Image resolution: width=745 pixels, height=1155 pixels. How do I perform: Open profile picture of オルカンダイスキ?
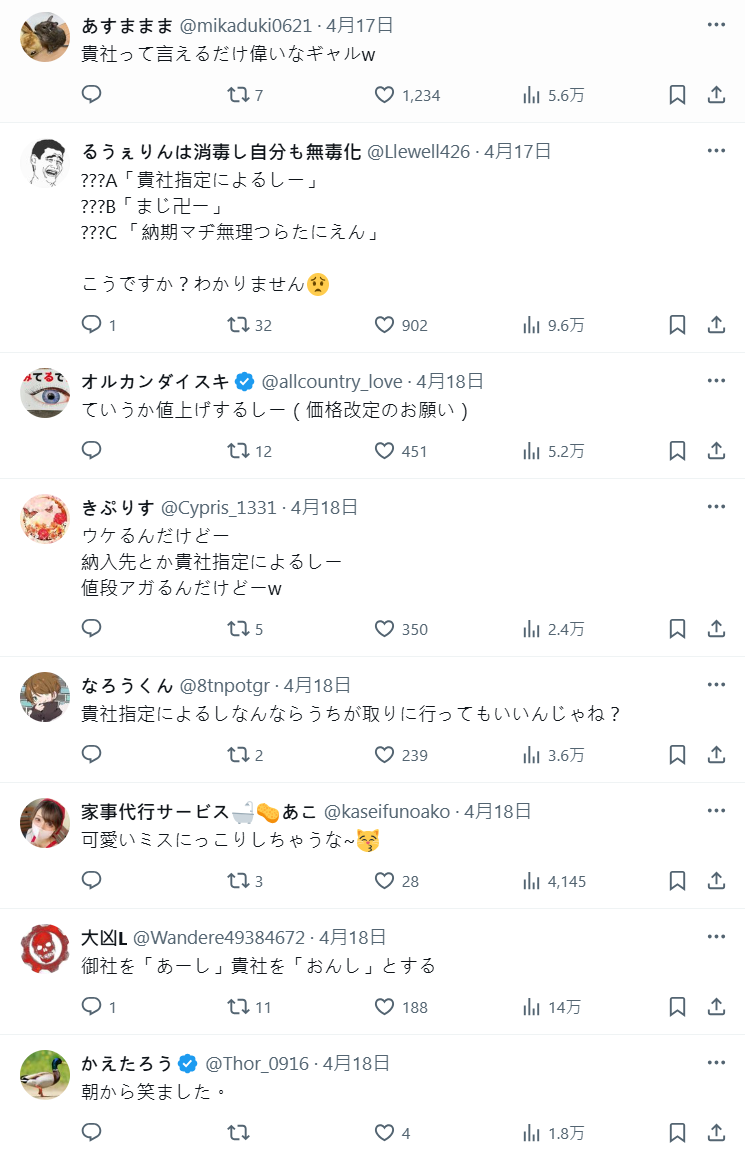coord(44,392)
